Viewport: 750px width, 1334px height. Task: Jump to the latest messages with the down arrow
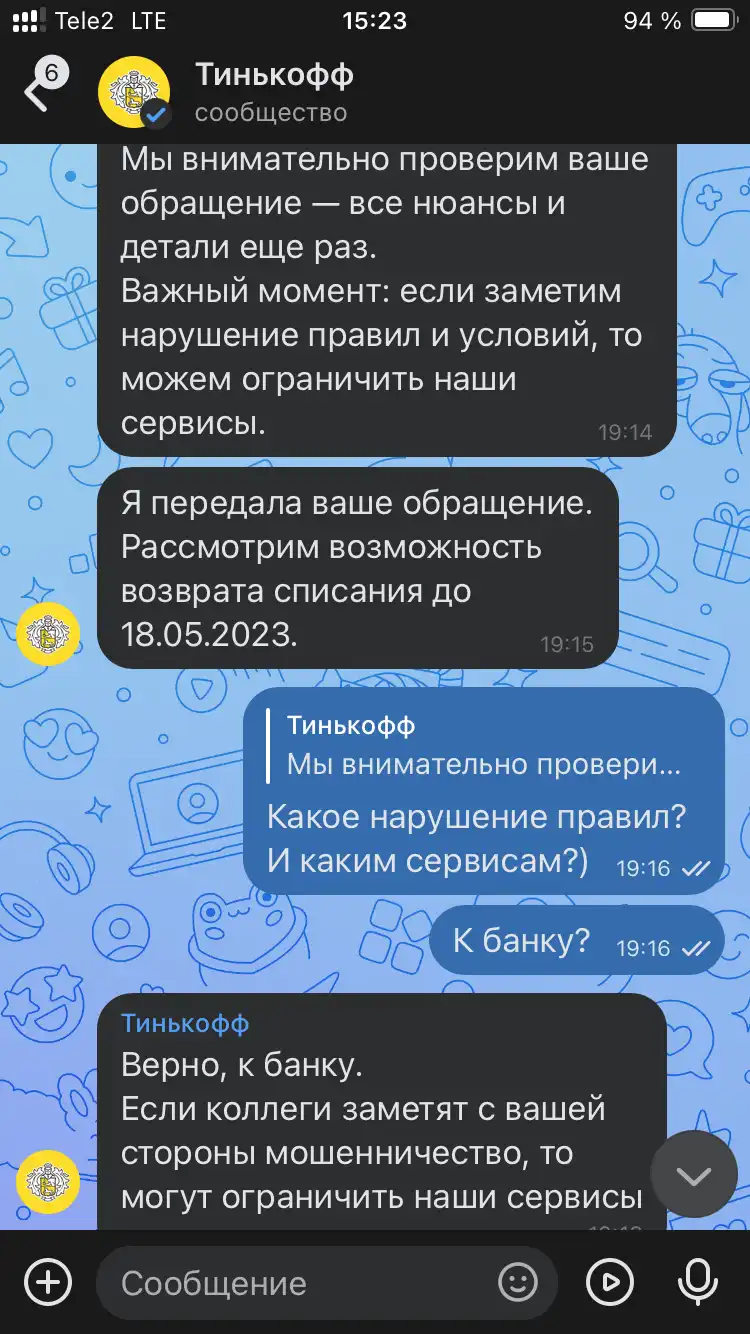693,1174
